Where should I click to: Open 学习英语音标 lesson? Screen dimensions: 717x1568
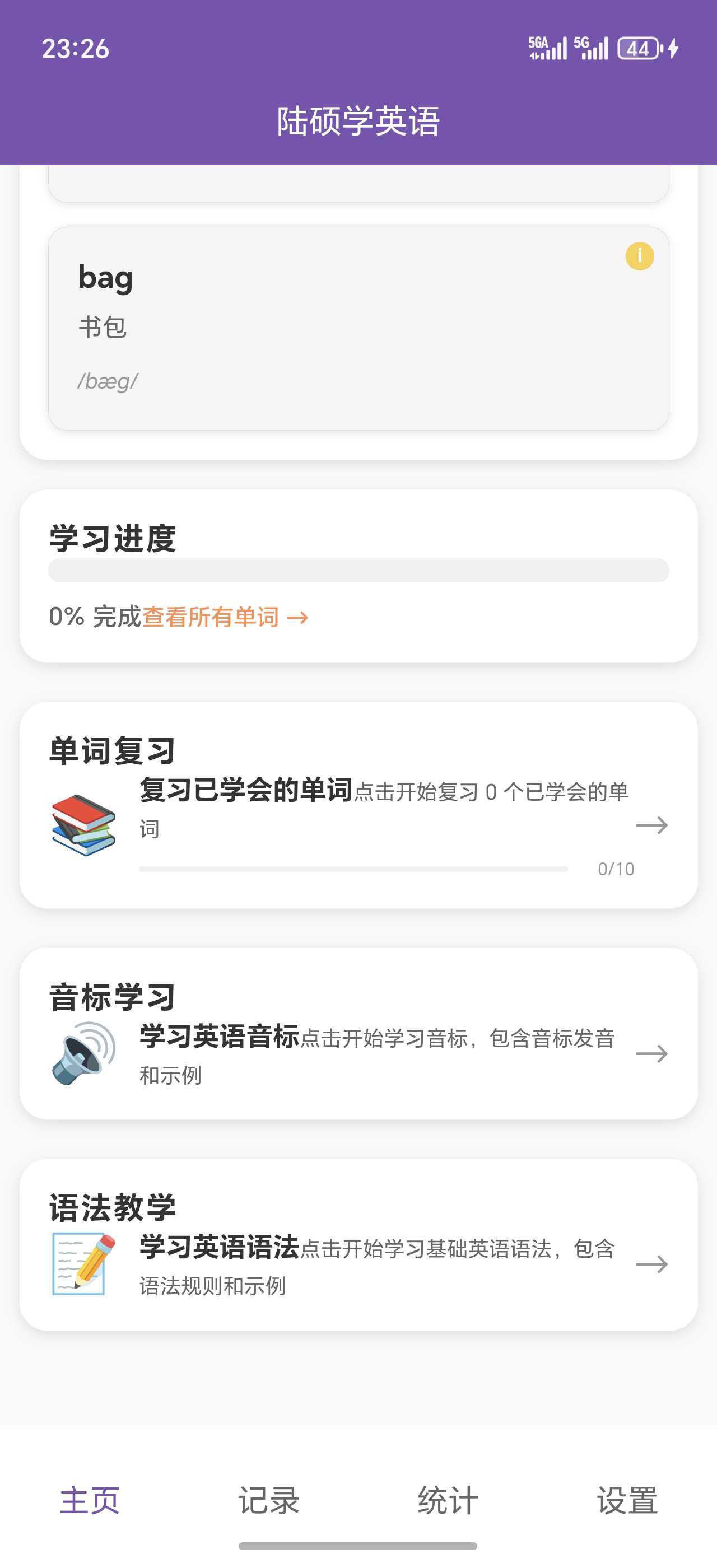(x=358, y=1054)
